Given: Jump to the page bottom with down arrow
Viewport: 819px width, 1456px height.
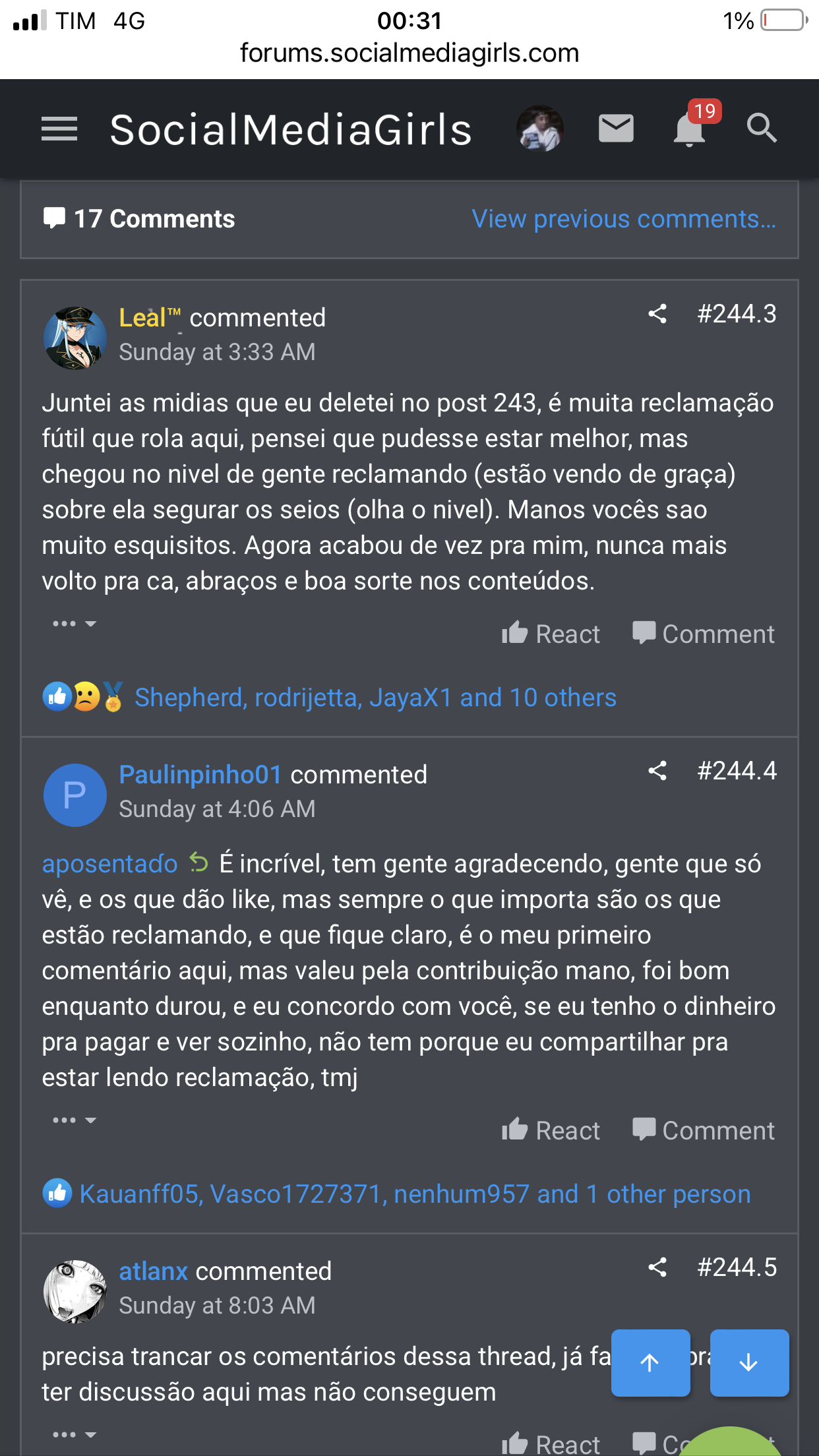Looking at the screenshot, I should (749, 1362).
